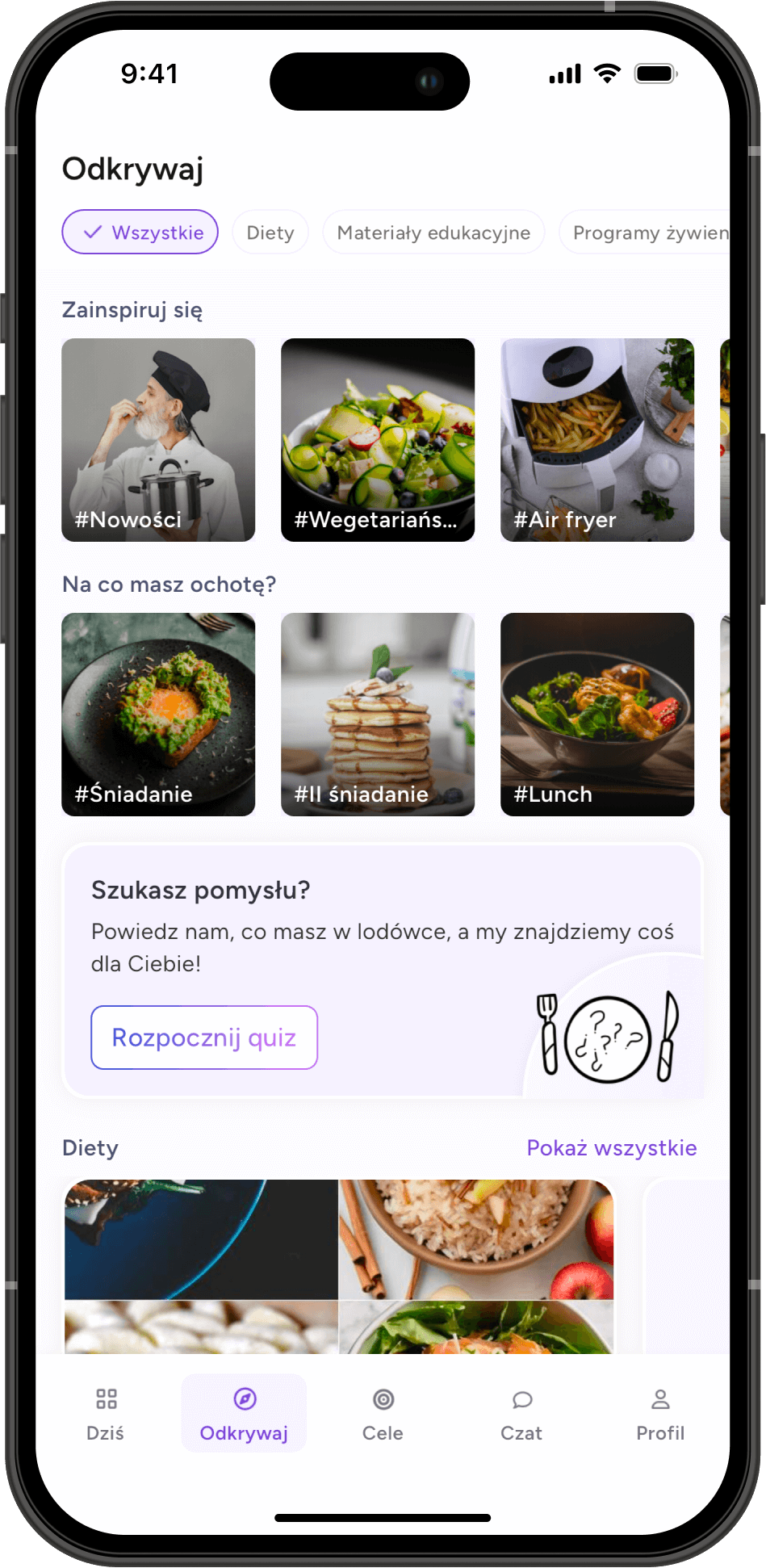The image size is (766, 1568).
Task: Start the quiz with Rozpocznij quiz
Action: pos(204,1038)
